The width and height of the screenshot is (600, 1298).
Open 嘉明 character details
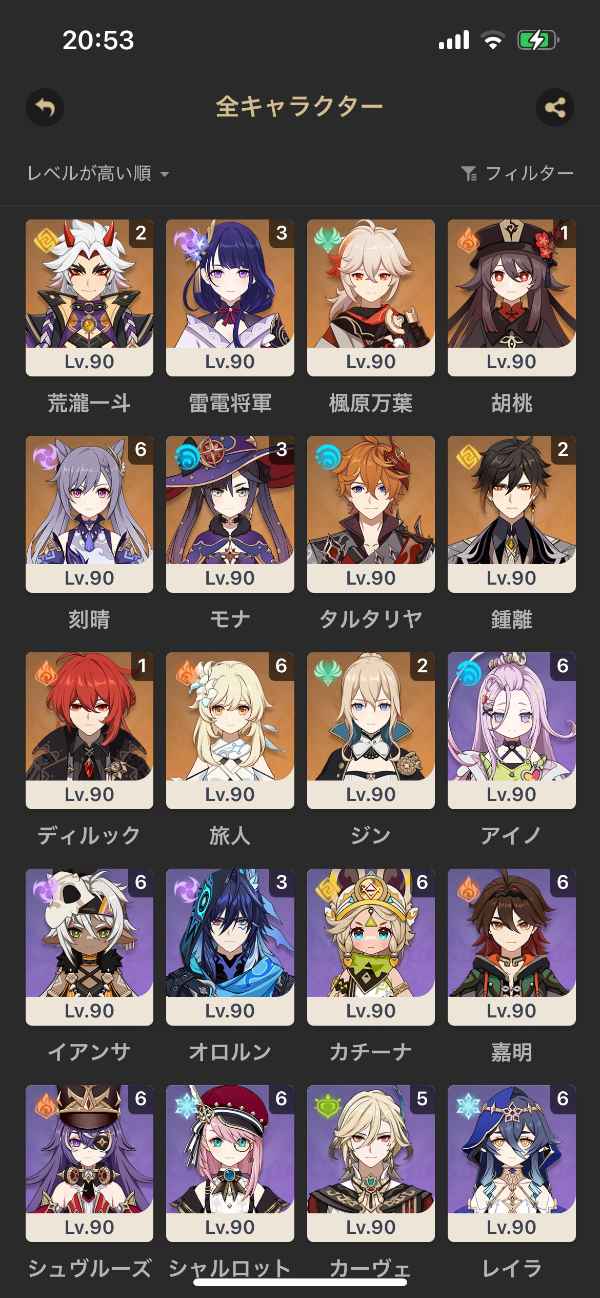(512, 947)
